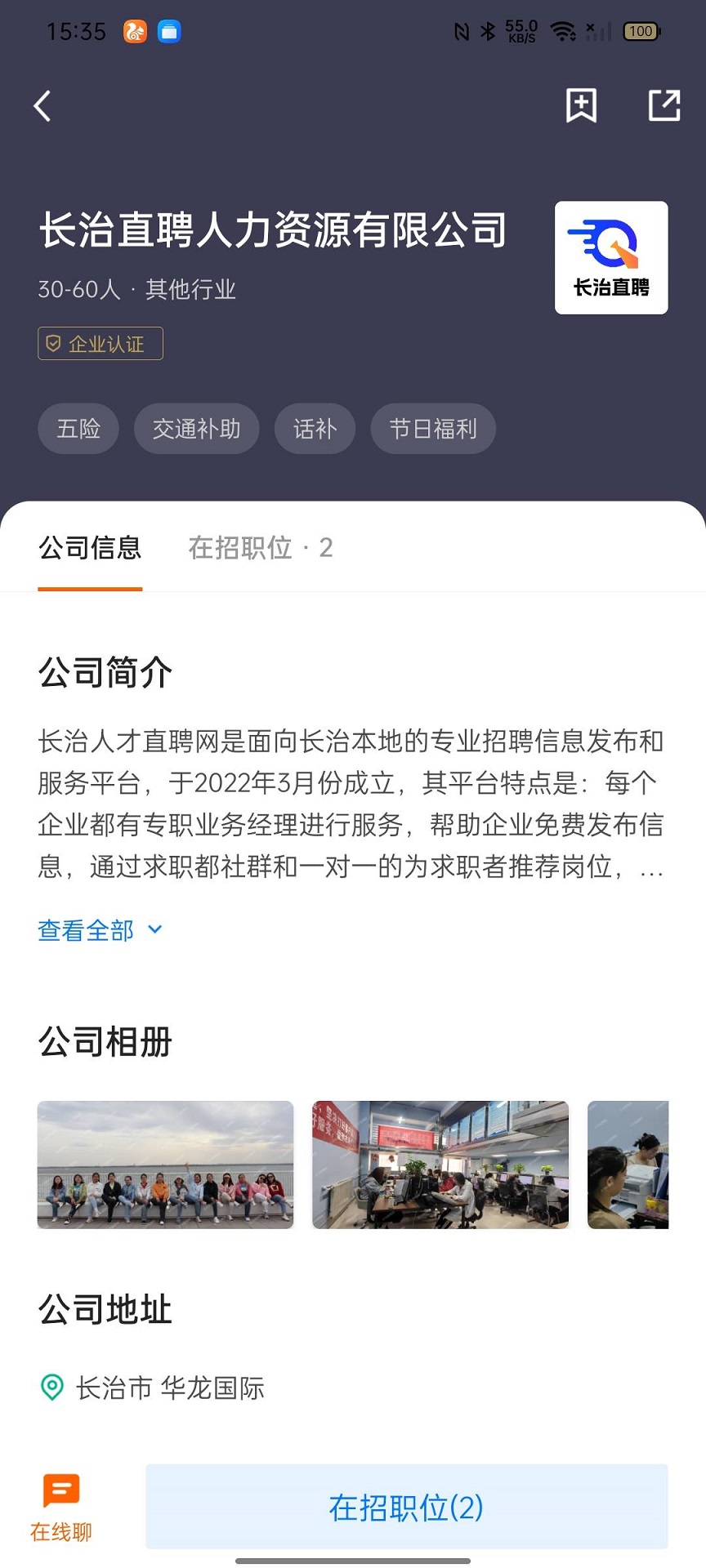This screenshot has height=1568, width=706.
Task: Stay on the 公司信息 tab
Action: tap(90, 548)
